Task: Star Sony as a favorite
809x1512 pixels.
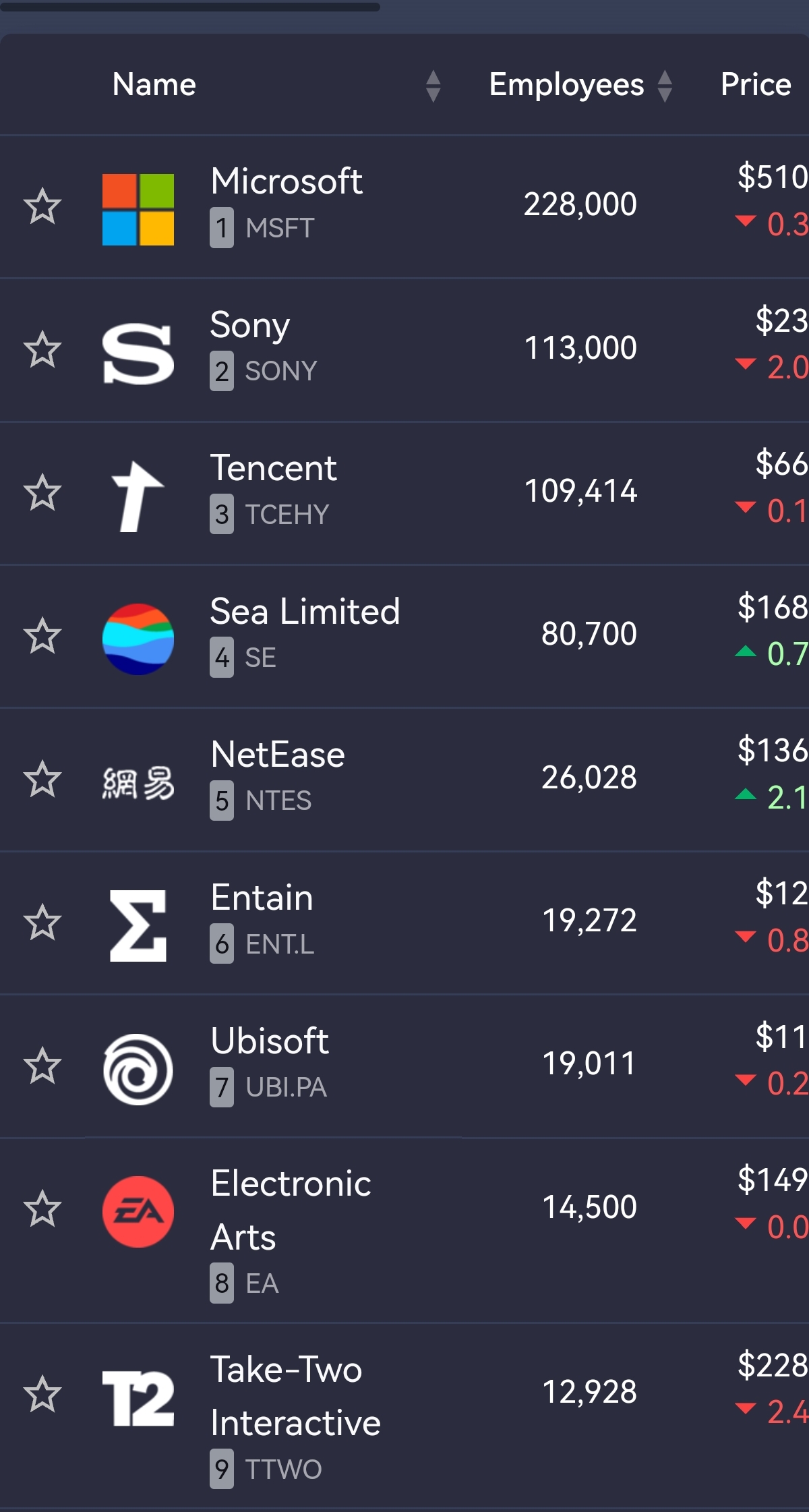Action: pos(42,349)
